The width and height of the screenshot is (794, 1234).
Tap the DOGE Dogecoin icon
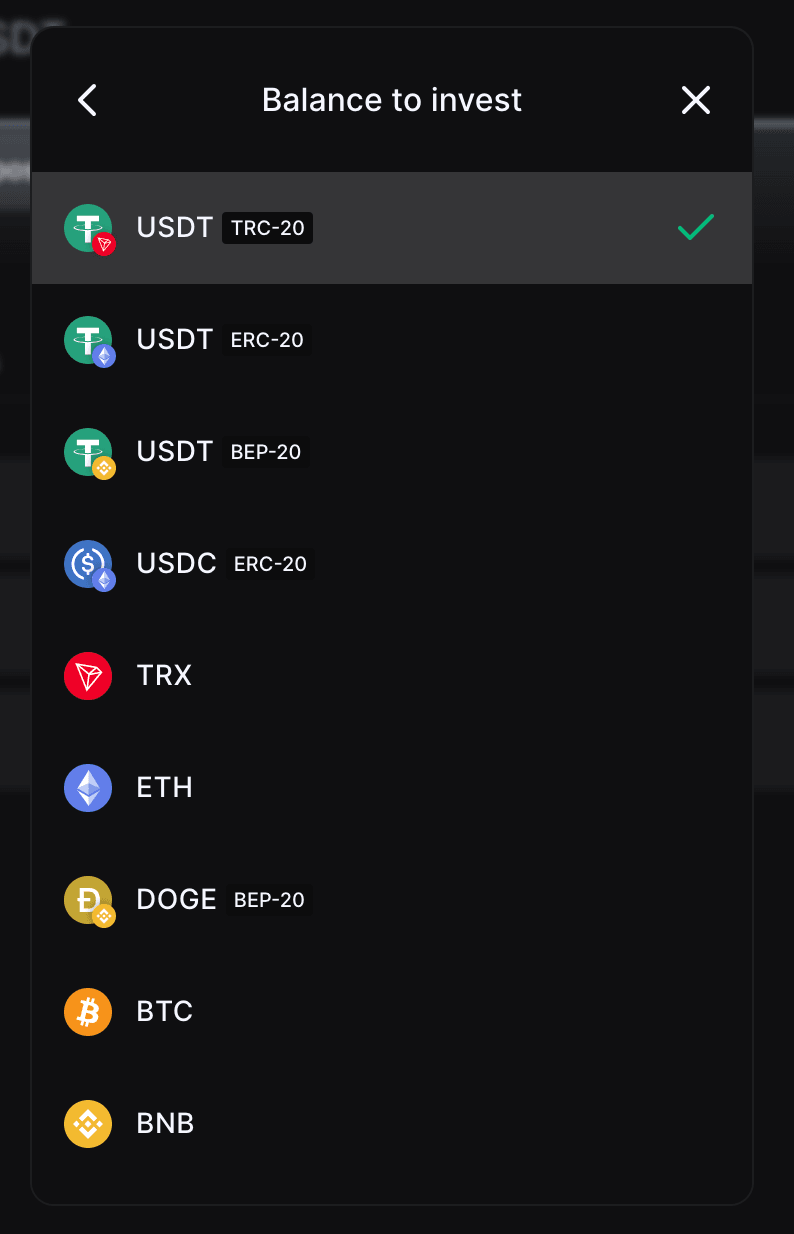click(x=88, y=899)
